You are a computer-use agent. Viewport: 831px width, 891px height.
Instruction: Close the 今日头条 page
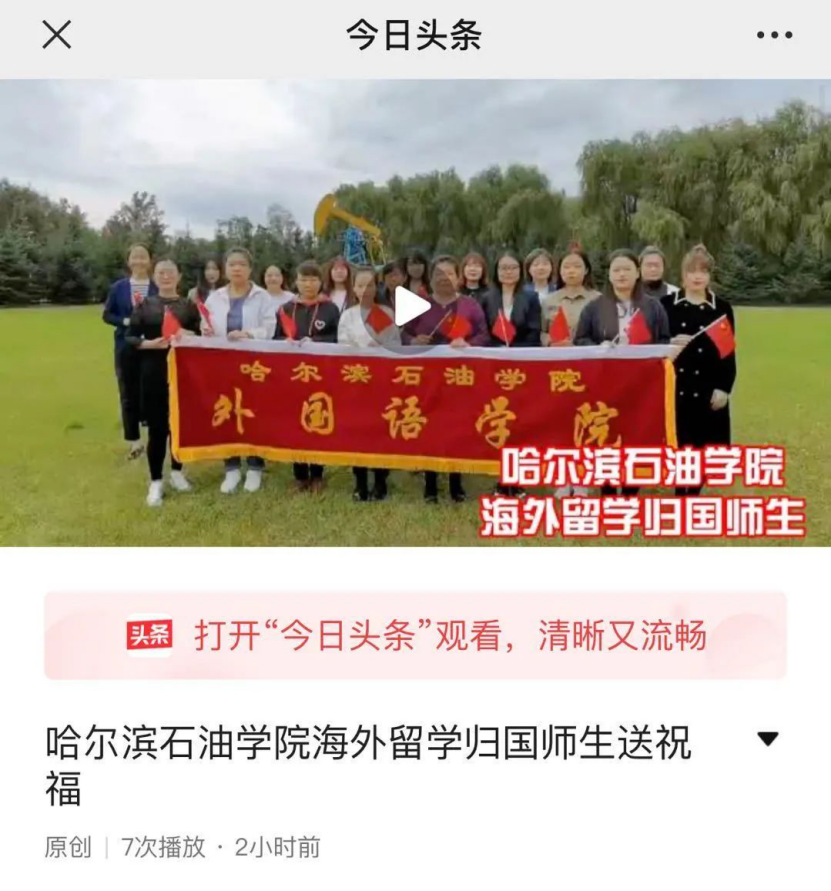point(57,36)
